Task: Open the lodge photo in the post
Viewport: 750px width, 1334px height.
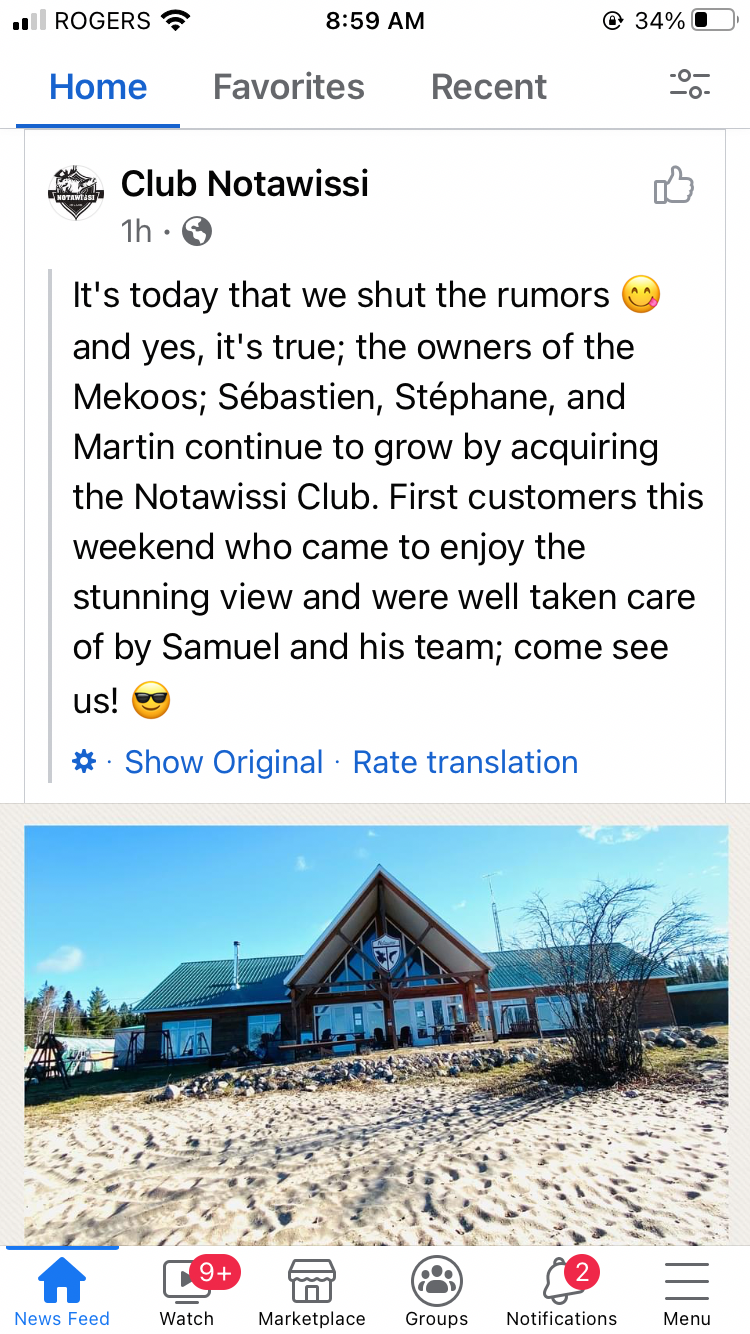Action: point(376,1035)
